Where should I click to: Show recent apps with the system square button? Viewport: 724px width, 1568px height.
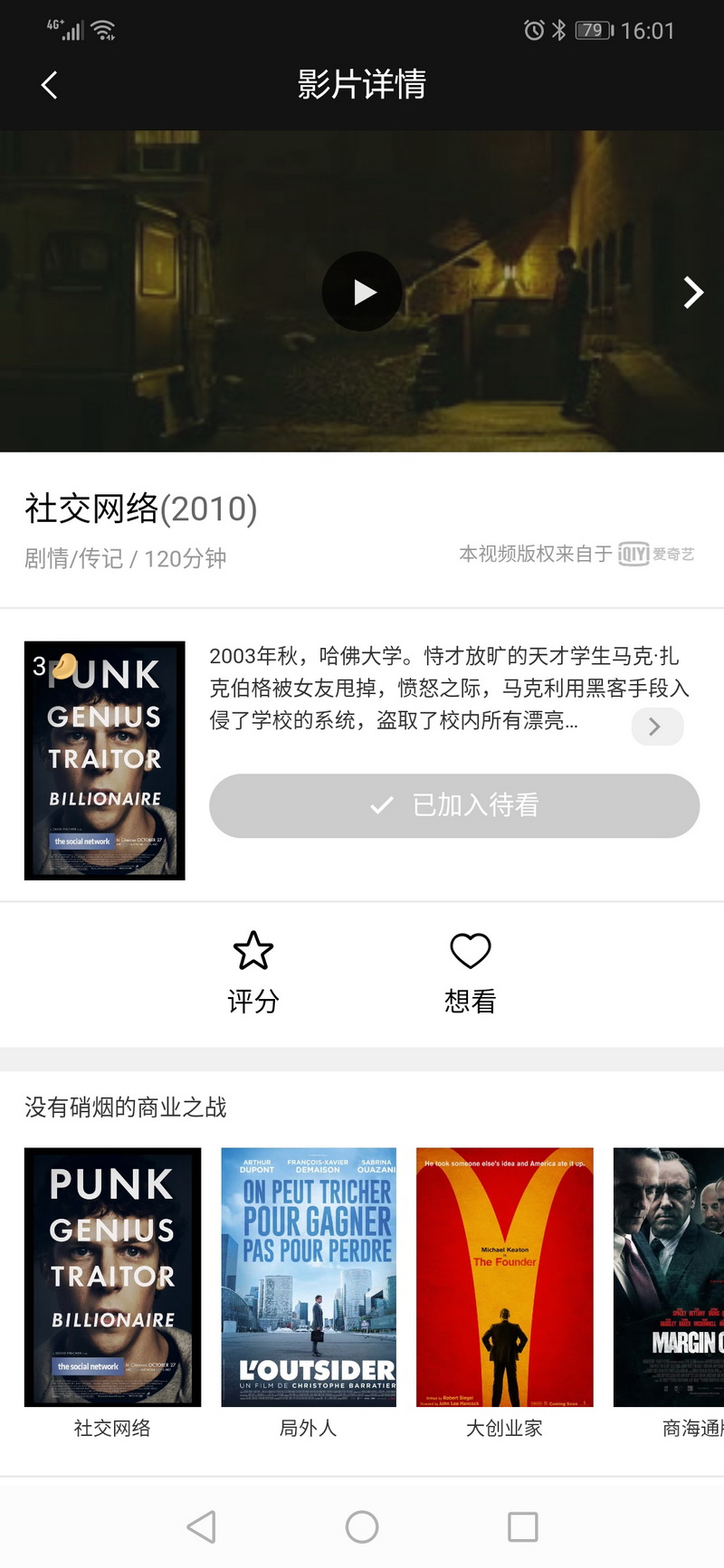point(522,1526)
